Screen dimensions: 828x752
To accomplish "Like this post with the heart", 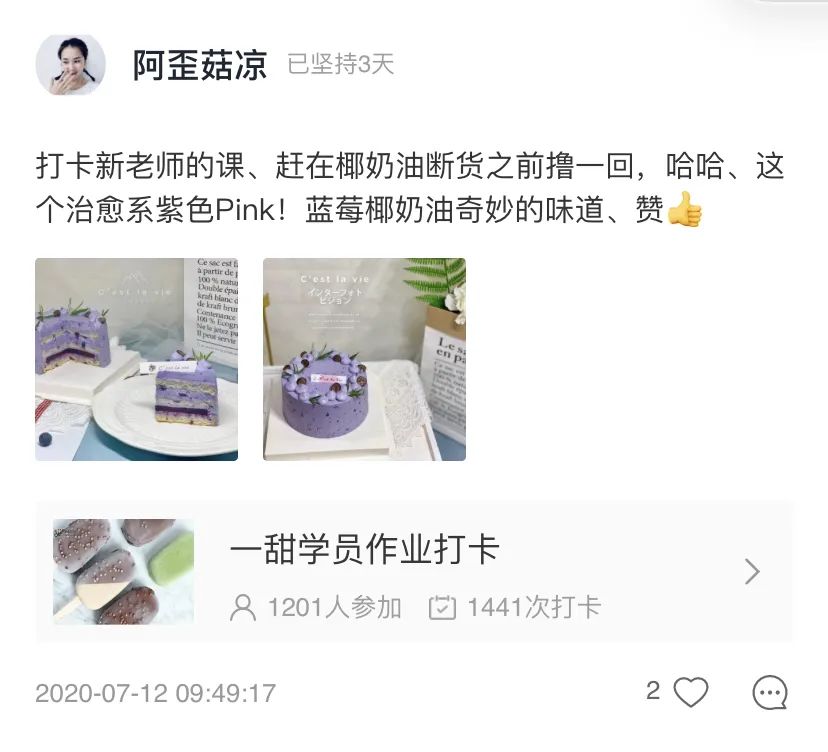I will (690, 692).
